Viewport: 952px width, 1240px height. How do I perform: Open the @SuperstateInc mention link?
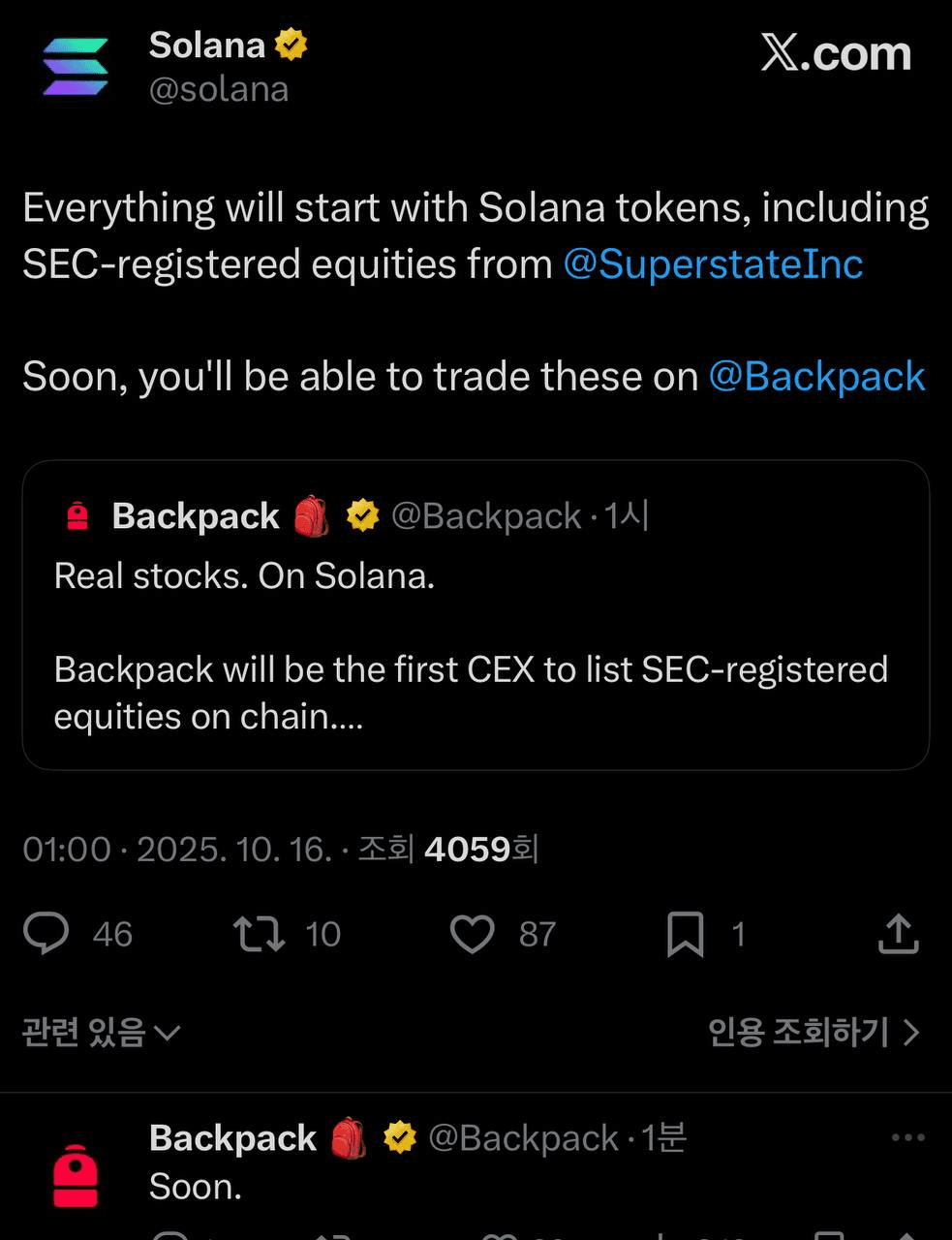pyautogui.click(x=713, y=263)
